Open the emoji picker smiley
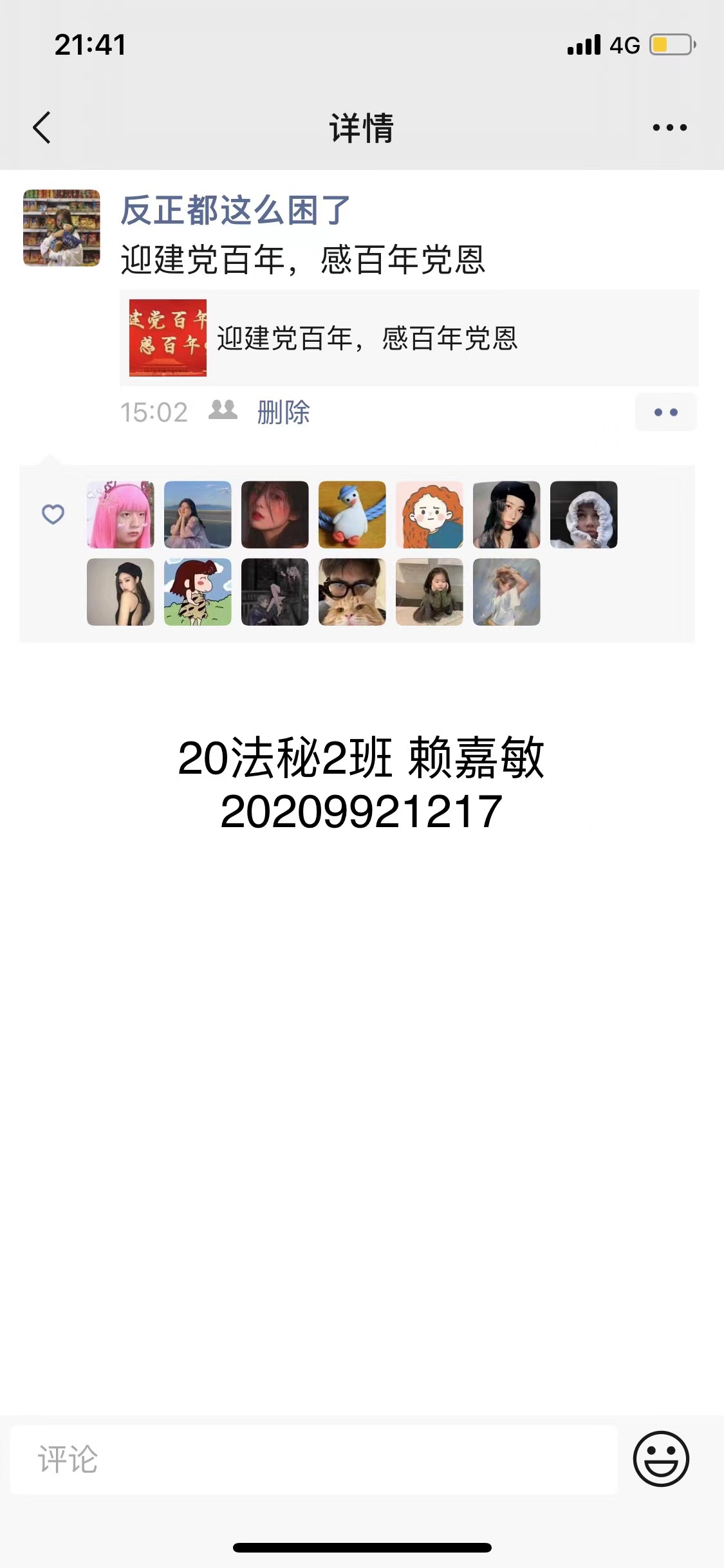This screenshot has width=724, height=1568. tap(661, 1459)
